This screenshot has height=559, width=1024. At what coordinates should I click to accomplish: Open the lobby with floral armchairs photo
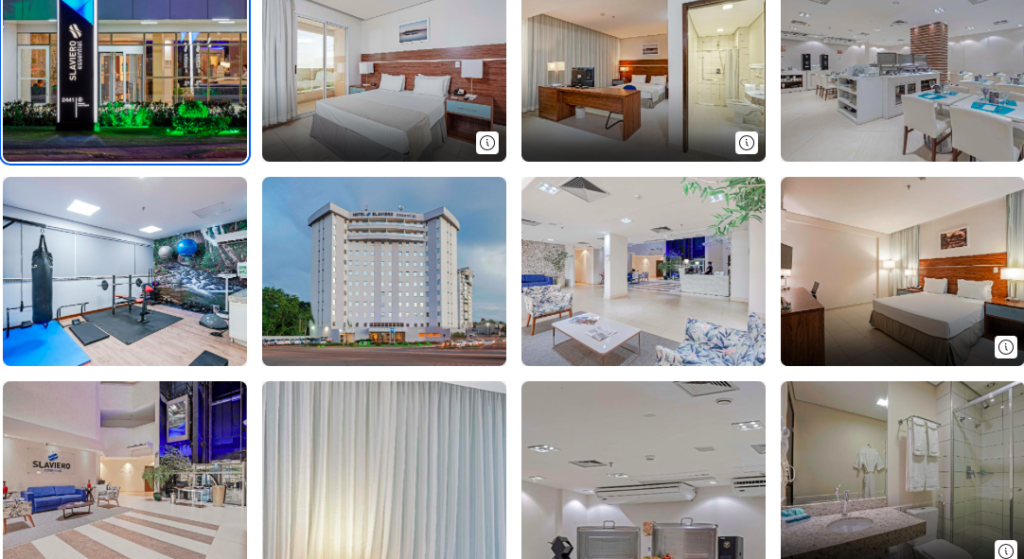click(642, 271)
